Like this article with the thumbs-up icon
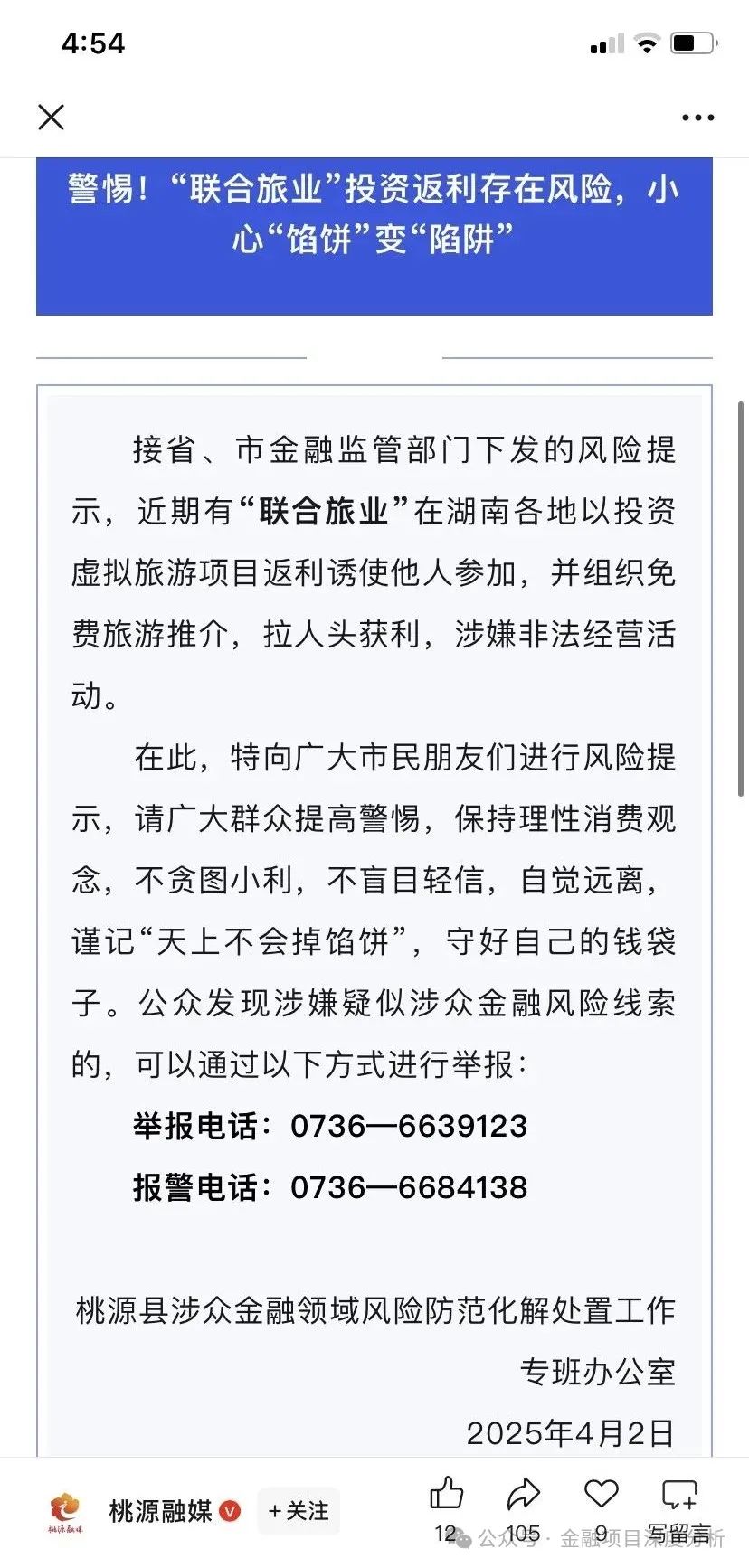The height and width of the screenshot is (1568, 749). [446, 1494]
